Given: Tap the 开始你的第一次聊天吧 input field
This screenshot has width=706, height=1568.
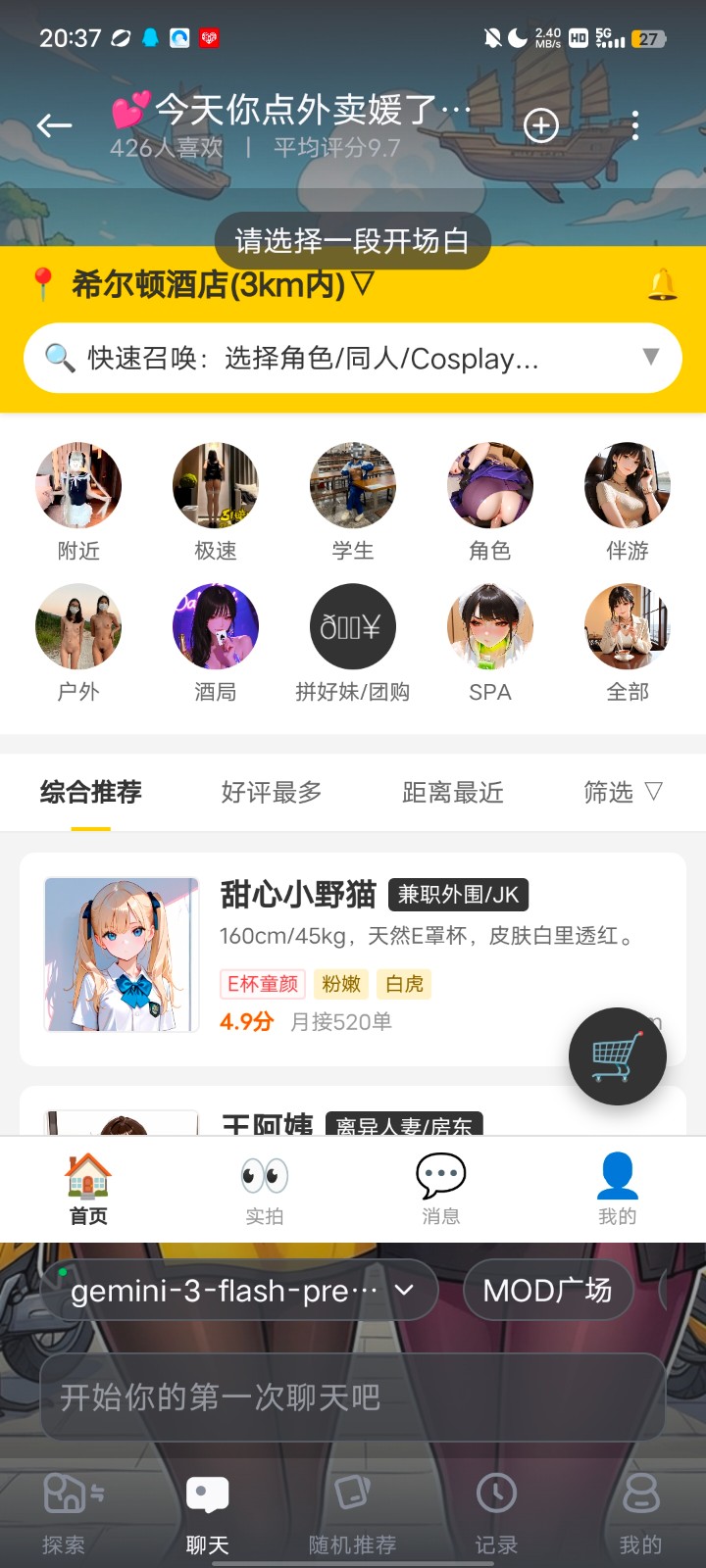Looking at the screenshot, I should pos(351,1398).
